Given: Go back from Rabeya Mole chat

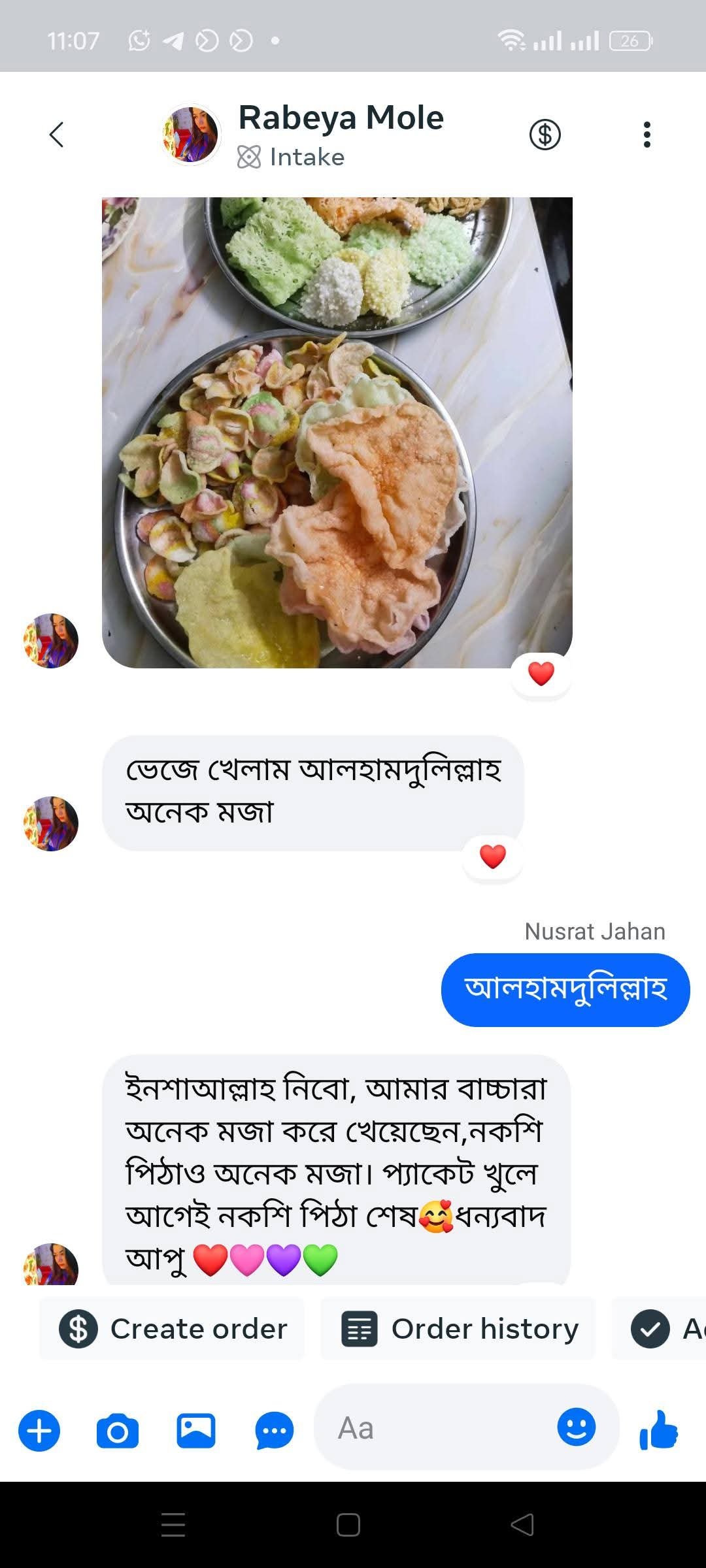Looking at the screenshot, I should tap(57, 135).
